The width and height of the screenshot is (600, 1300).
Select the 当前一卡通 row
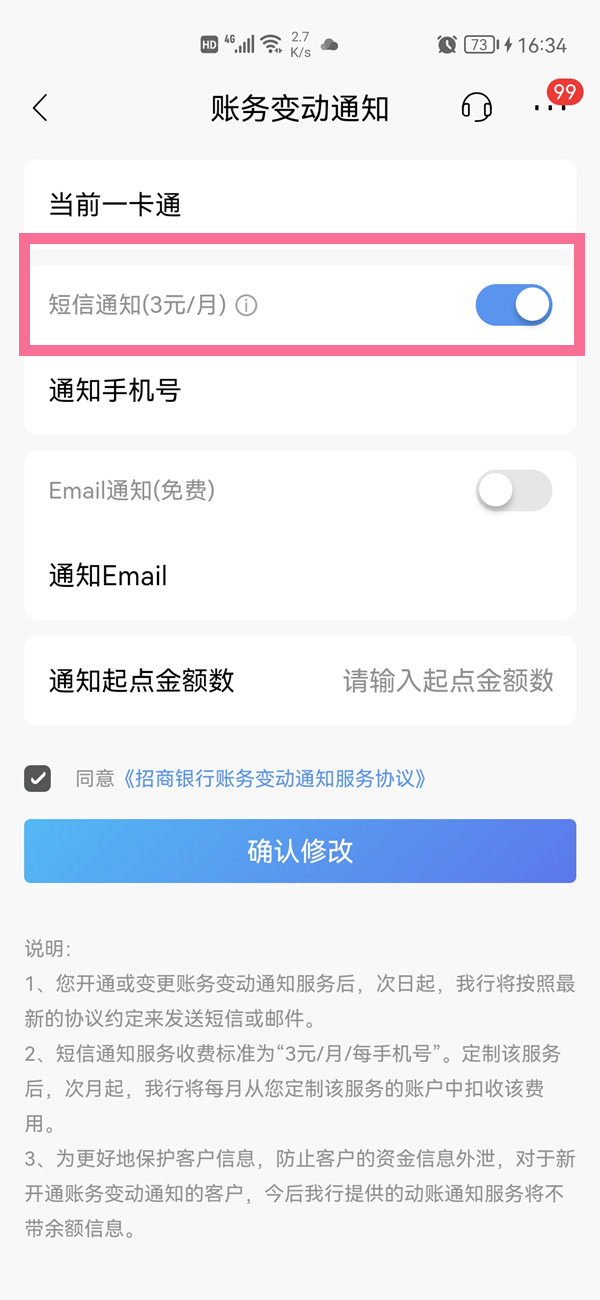click(300, 206)
